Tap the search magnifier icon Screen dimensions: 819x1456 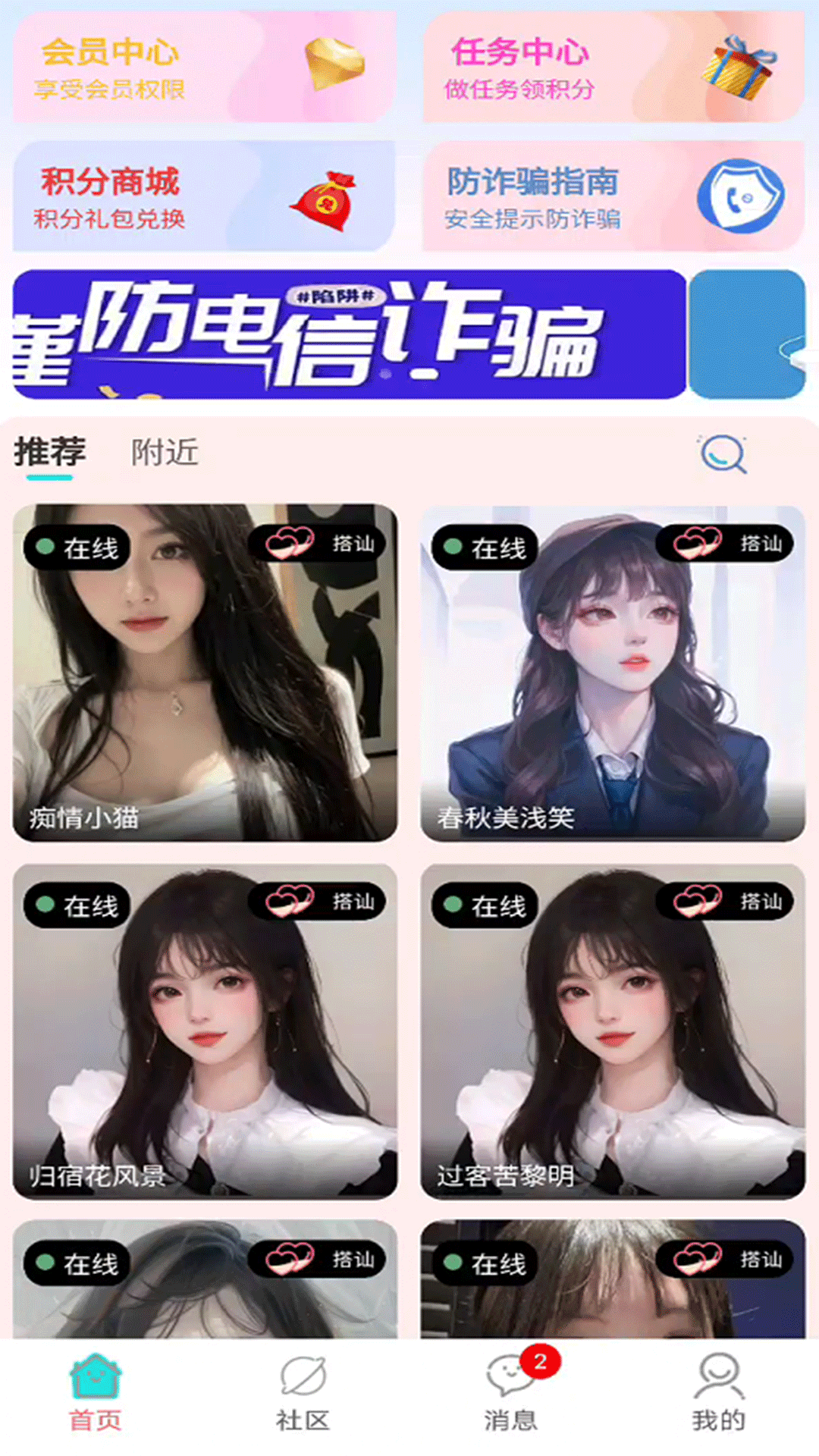tap(723, 454)
